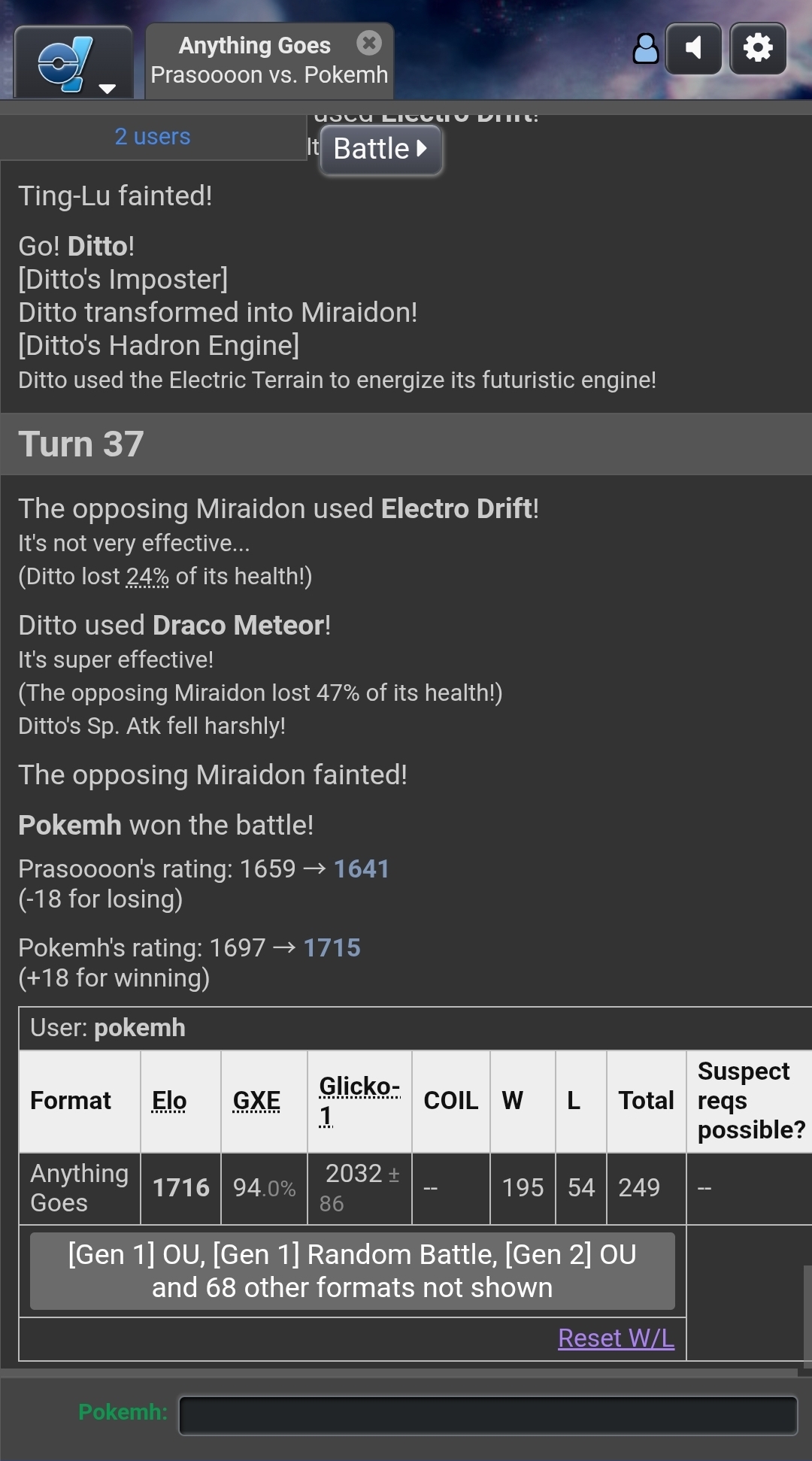
Task: Close the Anything Goes battle tab
Action: coord(368,44)
